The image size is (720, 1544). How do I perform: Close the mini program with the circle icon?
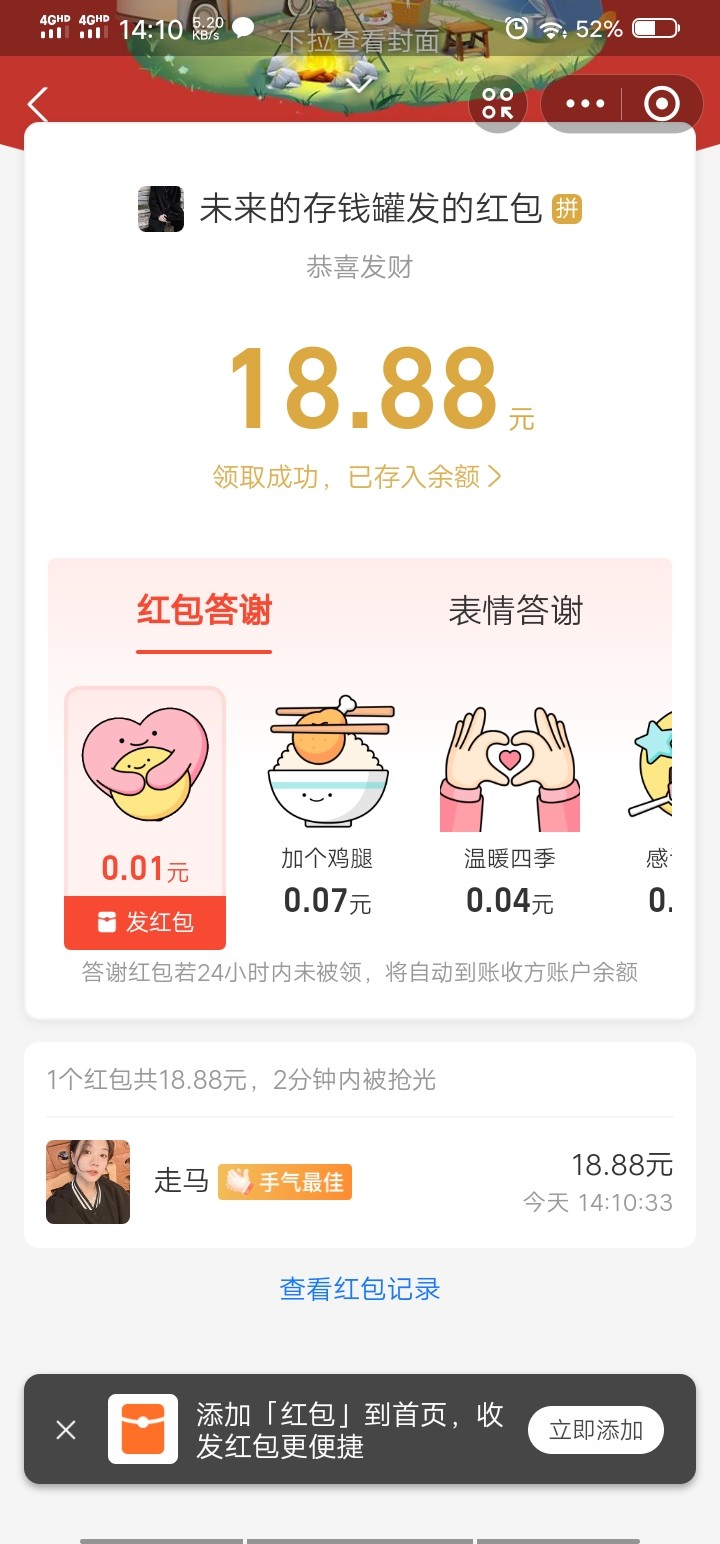click(661, 104)
